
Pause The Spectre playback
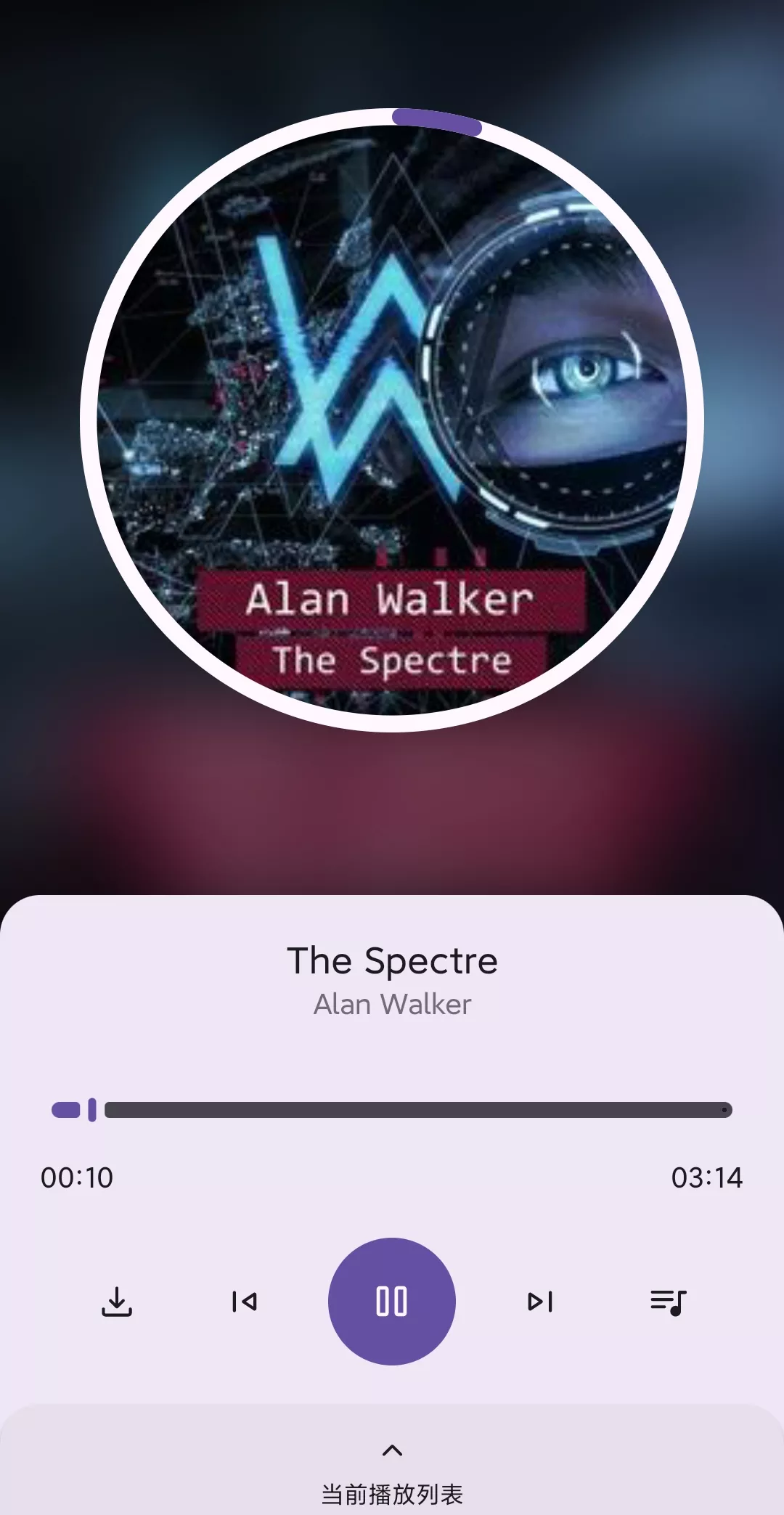click(392, 1301)
